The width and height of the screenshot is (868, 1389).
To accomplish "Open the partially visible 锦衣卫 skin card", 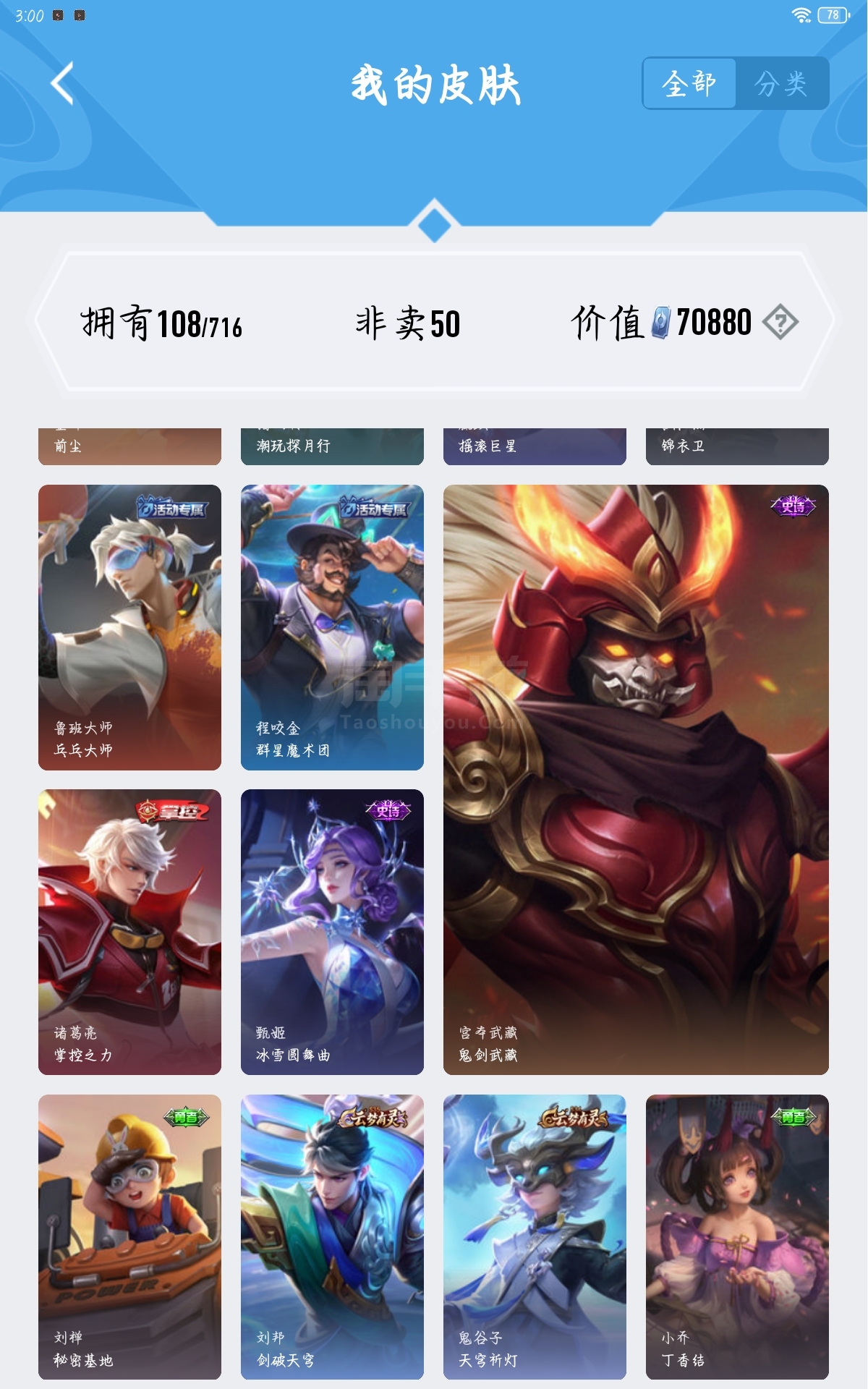I will click(x=737, y=446).
